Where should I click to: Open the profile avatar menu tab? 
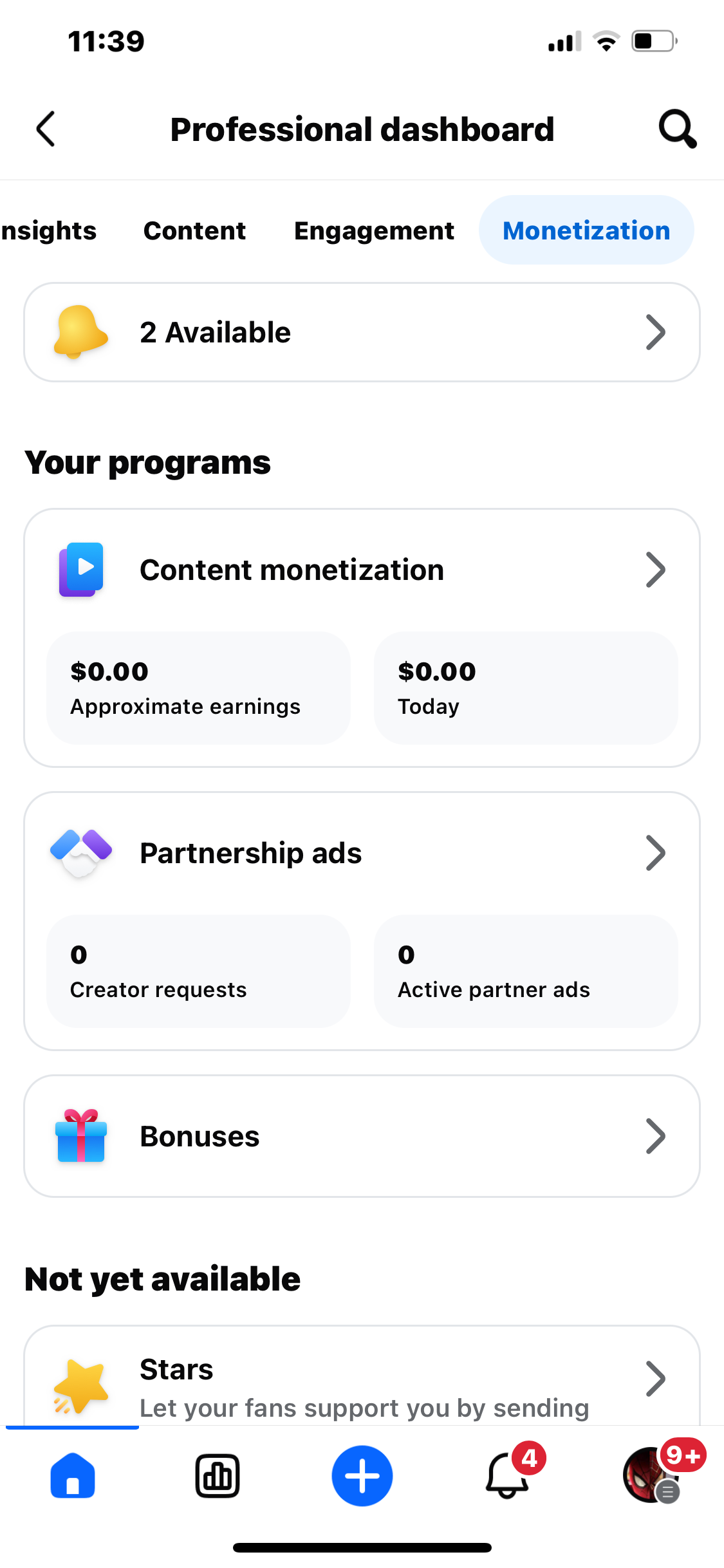(x=651, y=1475)
